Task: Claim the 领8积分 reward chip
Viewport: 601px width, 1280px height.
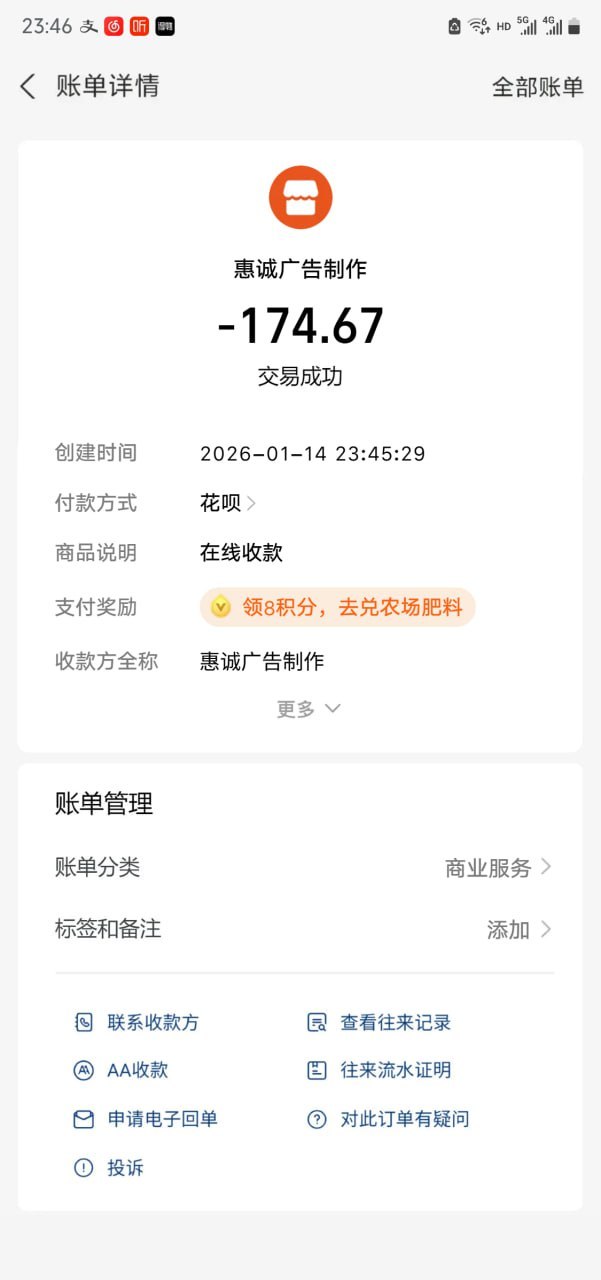Action: (337, 607)
